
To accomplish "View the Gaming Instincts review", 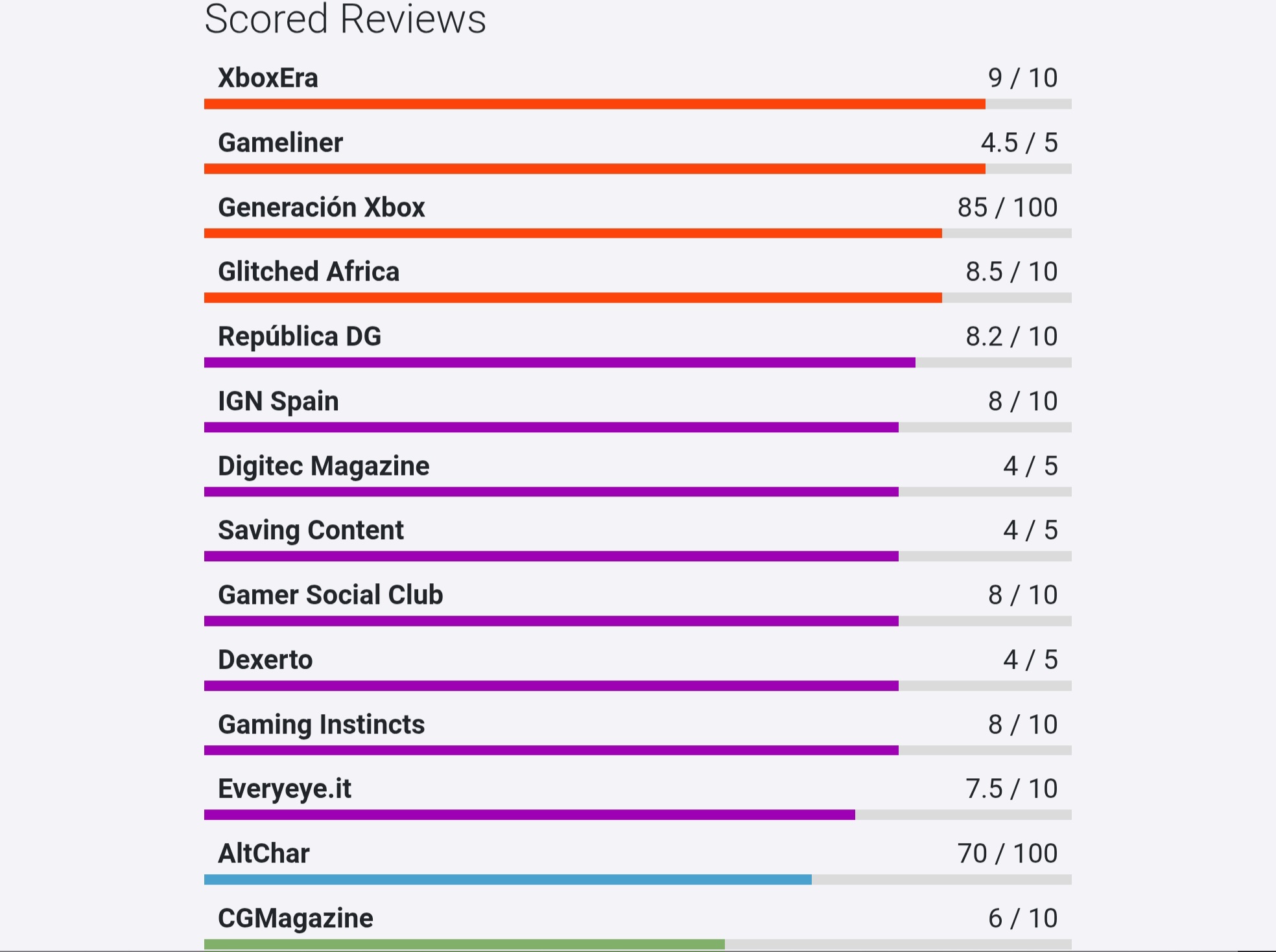I will click(321, 725).
